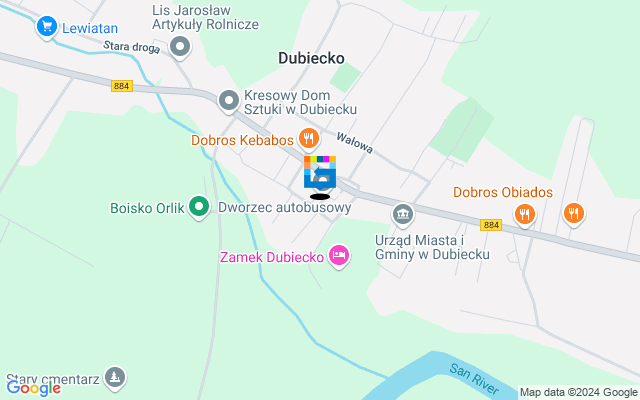Select the Zamek Dubiecko hotel marker
The height and width of the screenshot is (400, 640).
340,257
